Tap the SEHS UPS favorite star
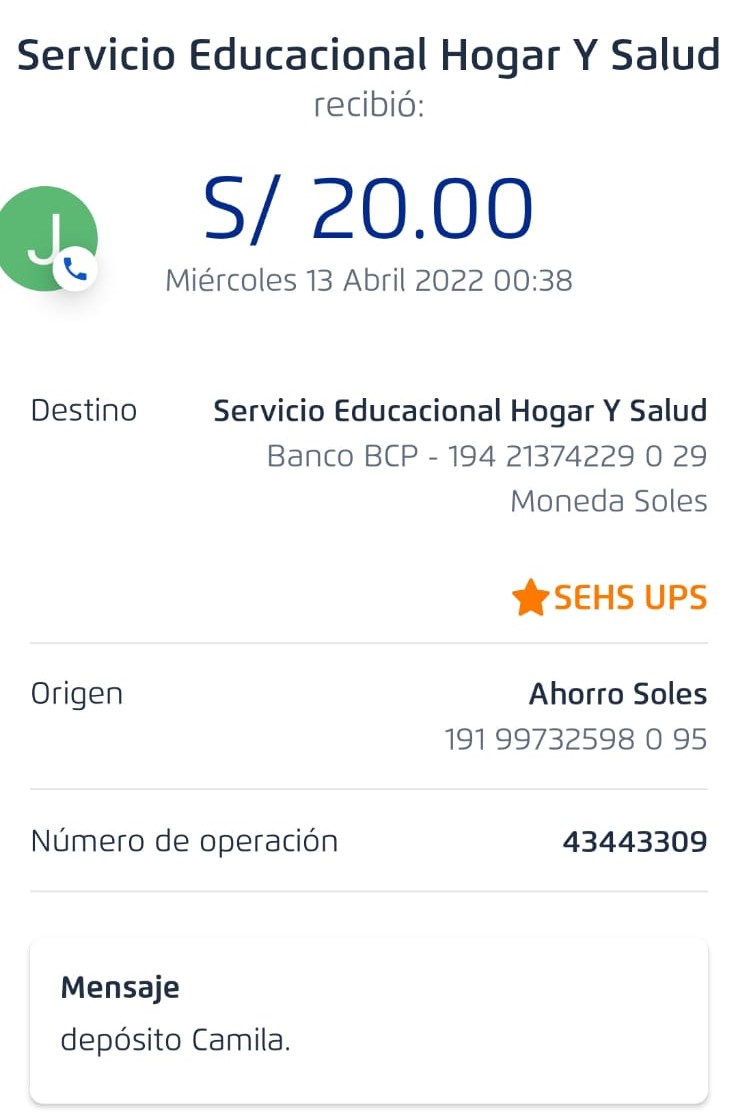 [530, 598]
